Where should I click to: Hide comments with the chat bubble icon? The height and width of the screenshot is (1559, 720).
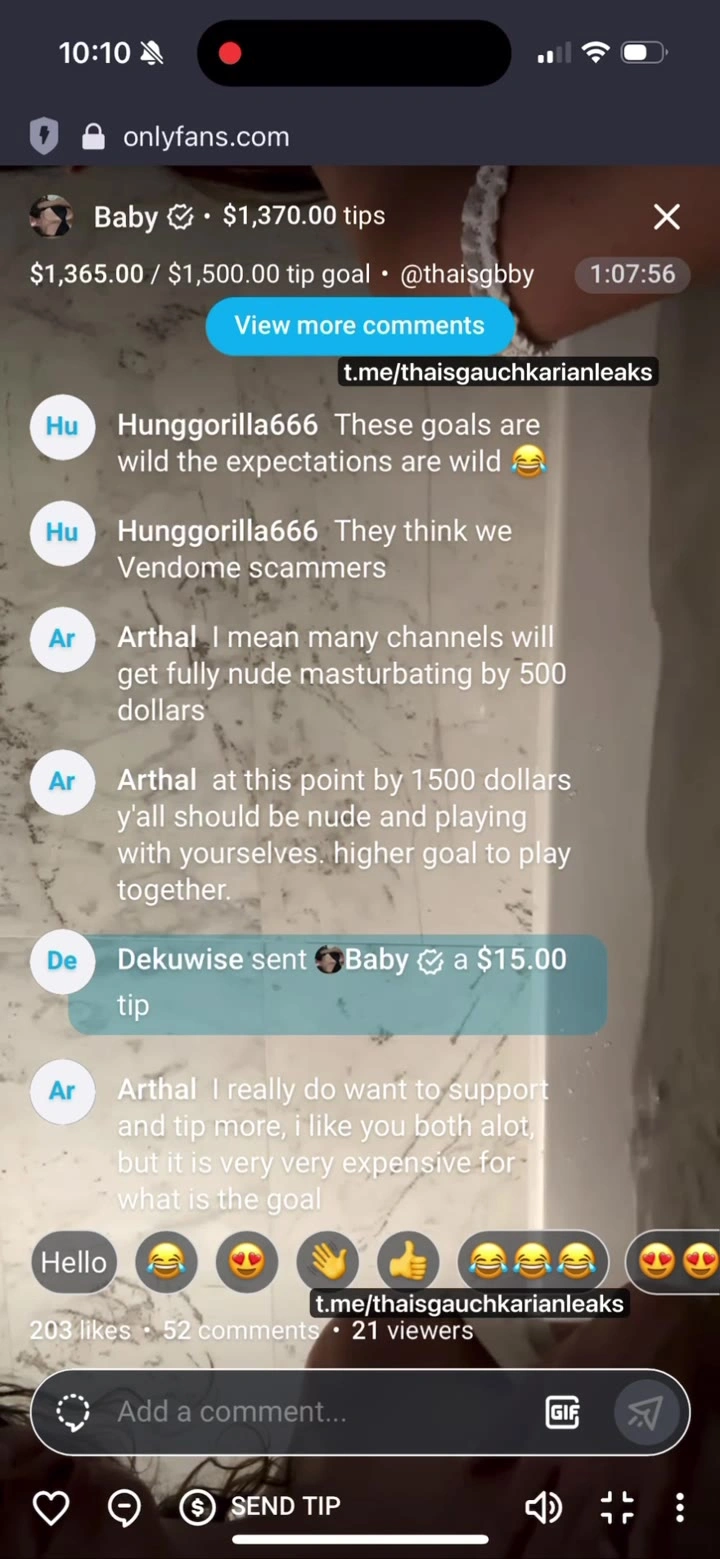click(x=124, y=1506)
